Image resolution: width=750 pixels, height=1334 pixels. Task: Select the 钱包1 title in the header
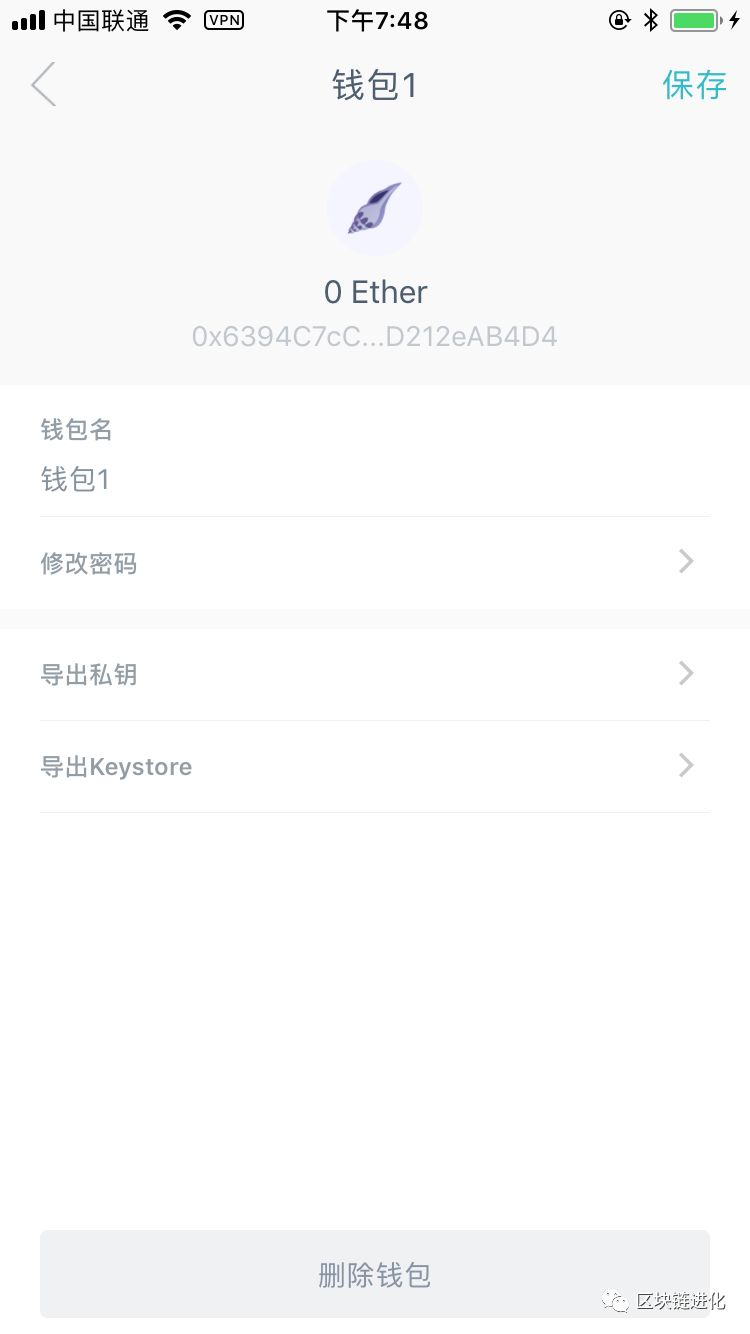375,85
